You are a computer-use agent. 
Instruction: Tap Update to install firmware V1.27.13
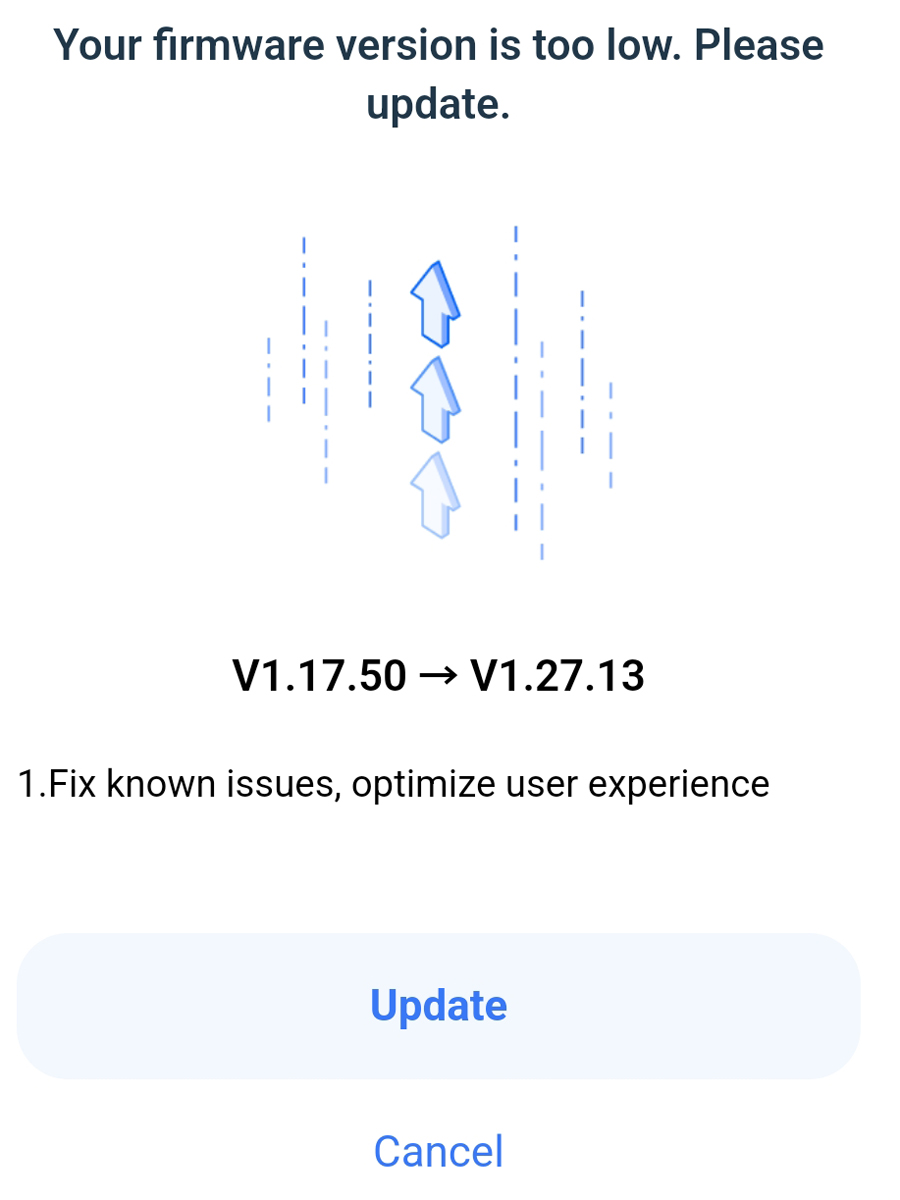coord(438,1005)
